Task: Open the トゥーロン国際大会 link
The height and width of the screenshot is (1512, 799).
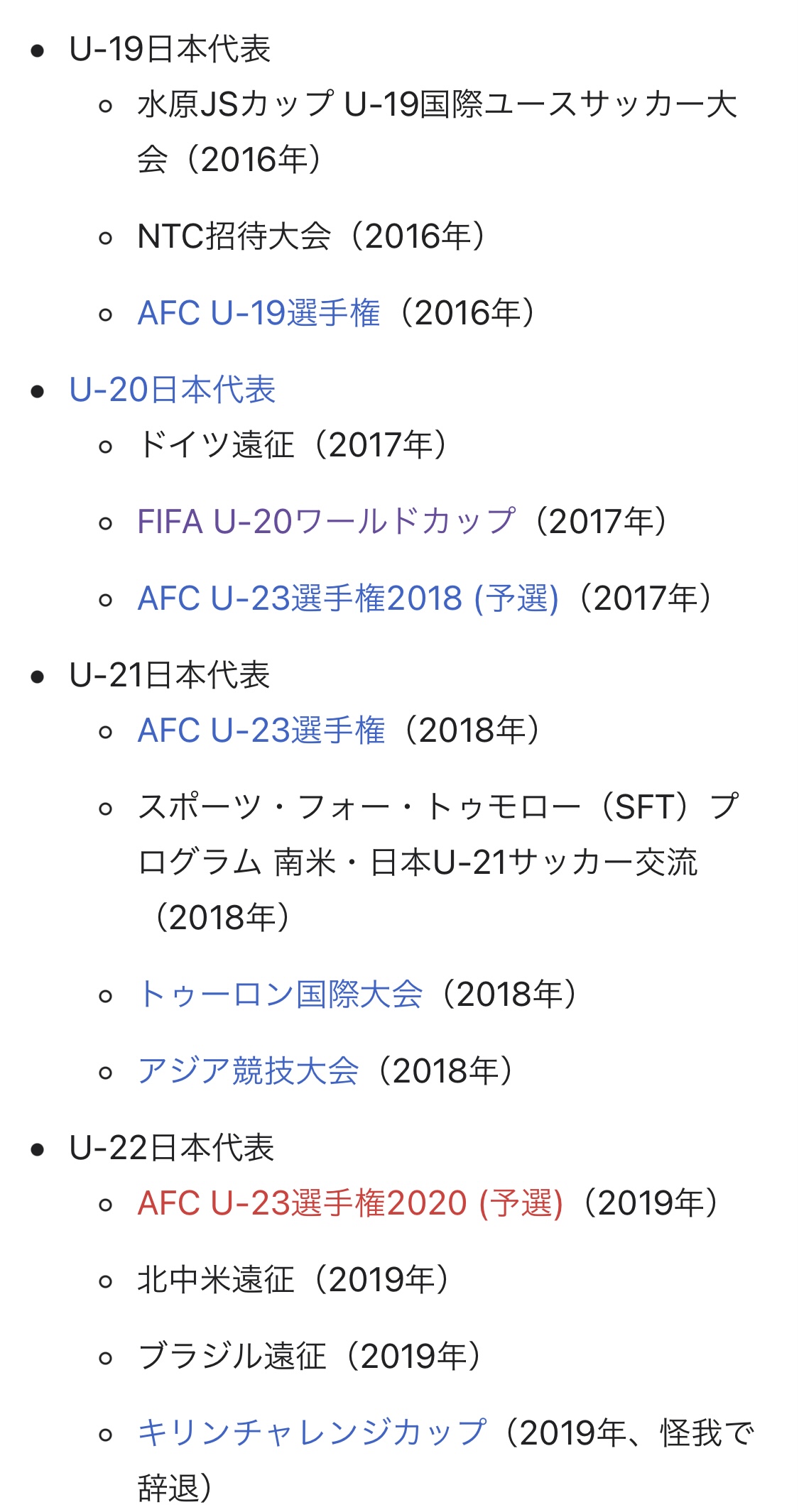Action: 281,994
